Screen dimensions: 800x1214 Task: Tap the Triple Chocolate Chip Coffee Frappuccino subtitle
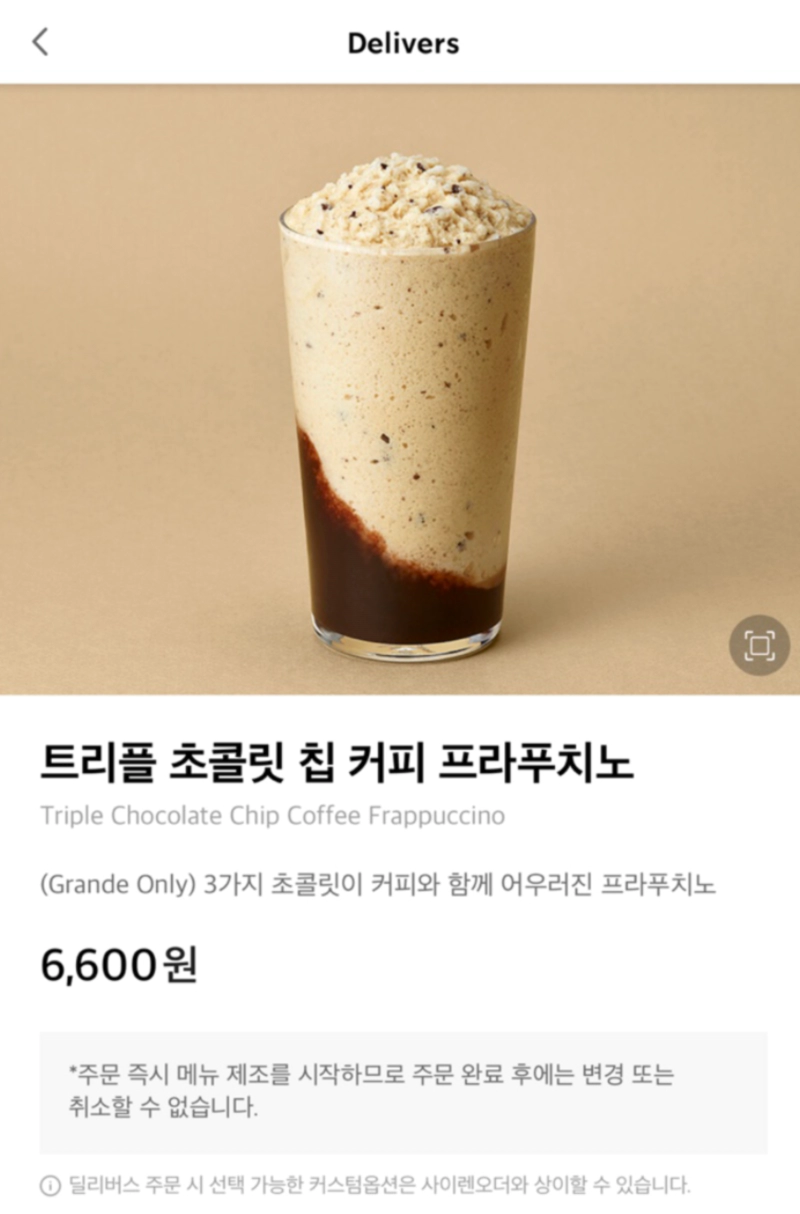pyautogui.click(x=274, y=816)
